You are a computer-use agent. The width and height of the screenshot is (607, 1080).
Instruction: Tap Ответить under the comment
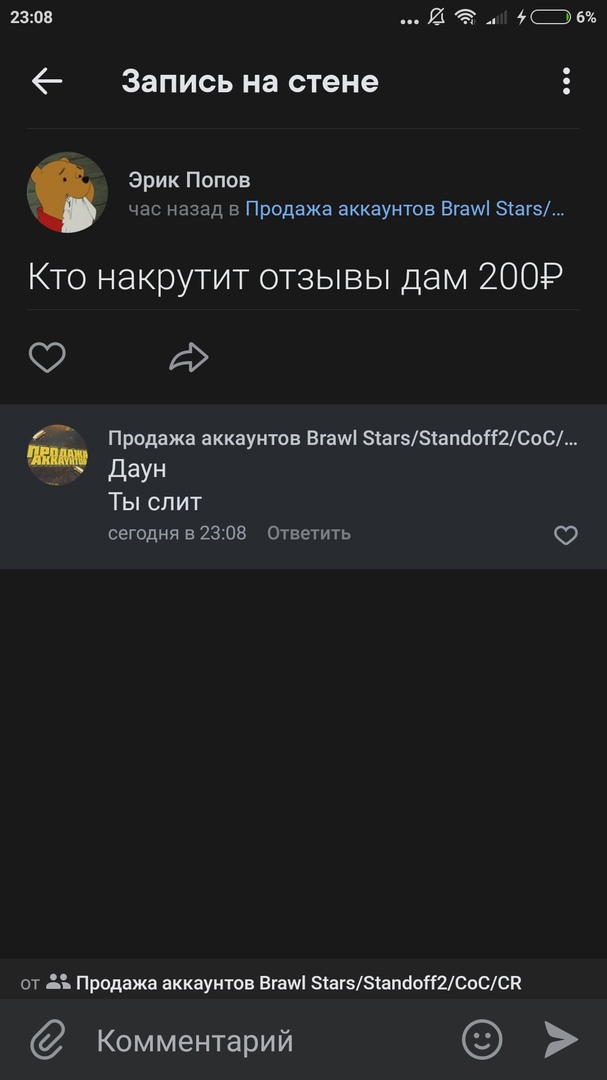pos(308,533)
